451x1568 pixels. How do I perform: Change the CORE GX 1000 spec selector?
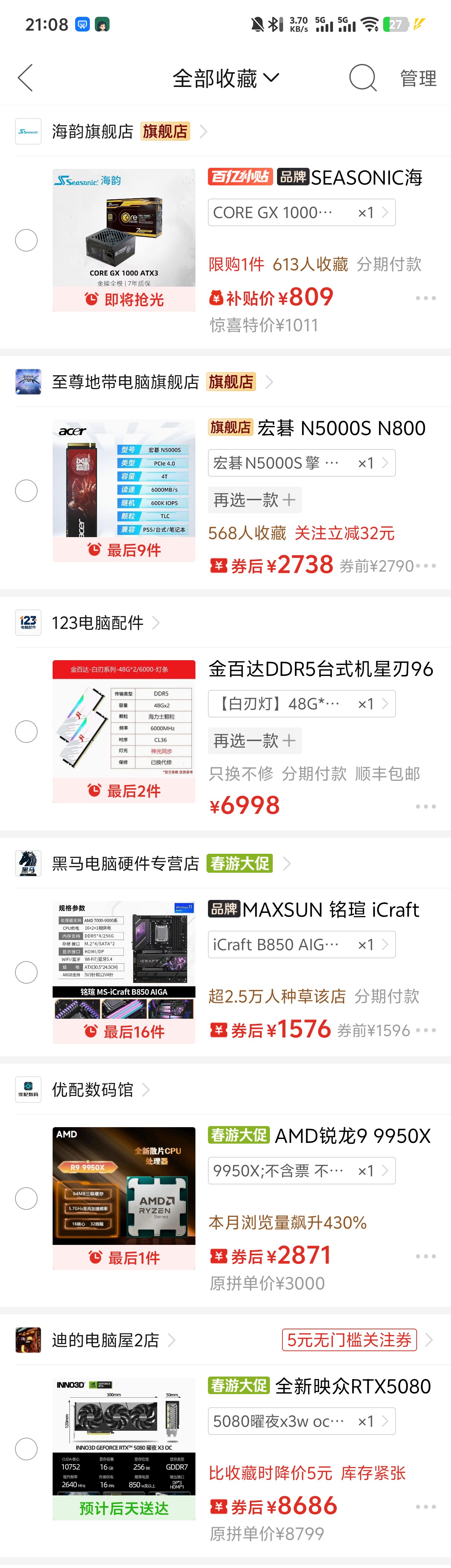pos(301,213)
